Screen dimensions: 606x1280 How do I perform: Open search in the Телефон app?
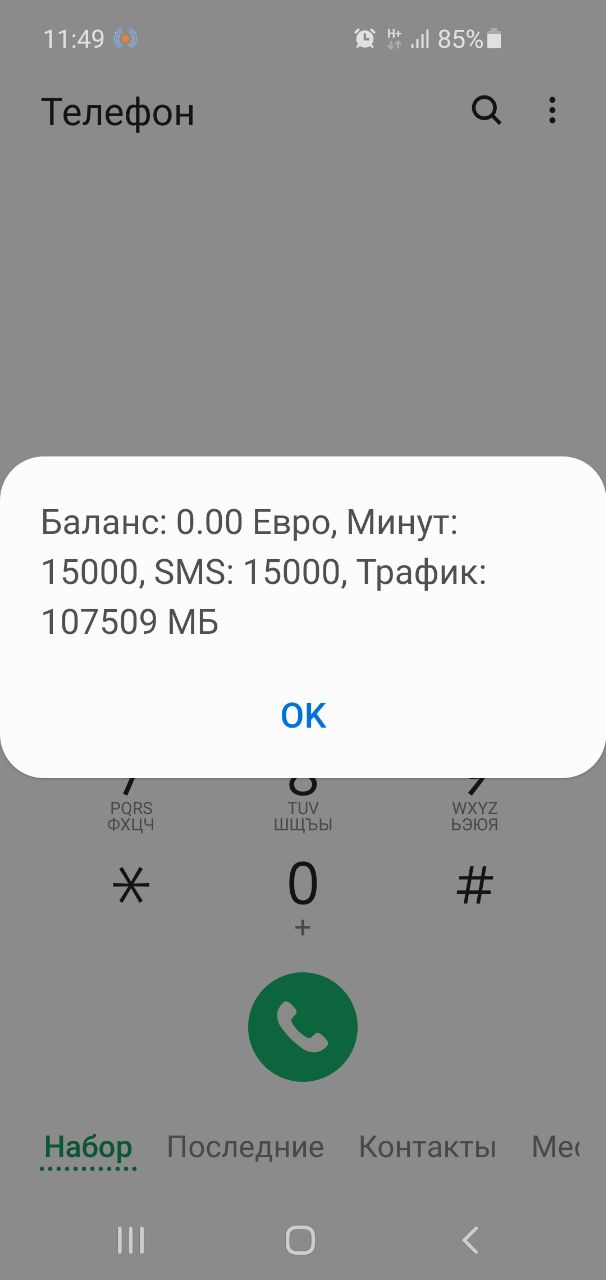tap(486, 111)
